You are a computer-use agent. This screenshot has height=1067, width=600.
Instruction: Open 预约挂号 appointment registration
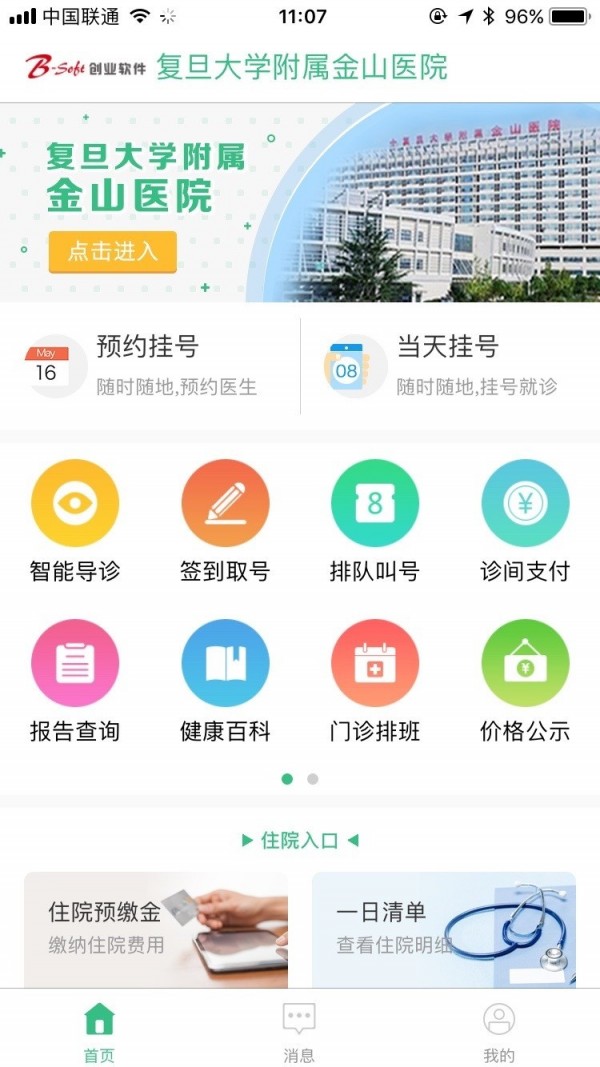(150, 366)
